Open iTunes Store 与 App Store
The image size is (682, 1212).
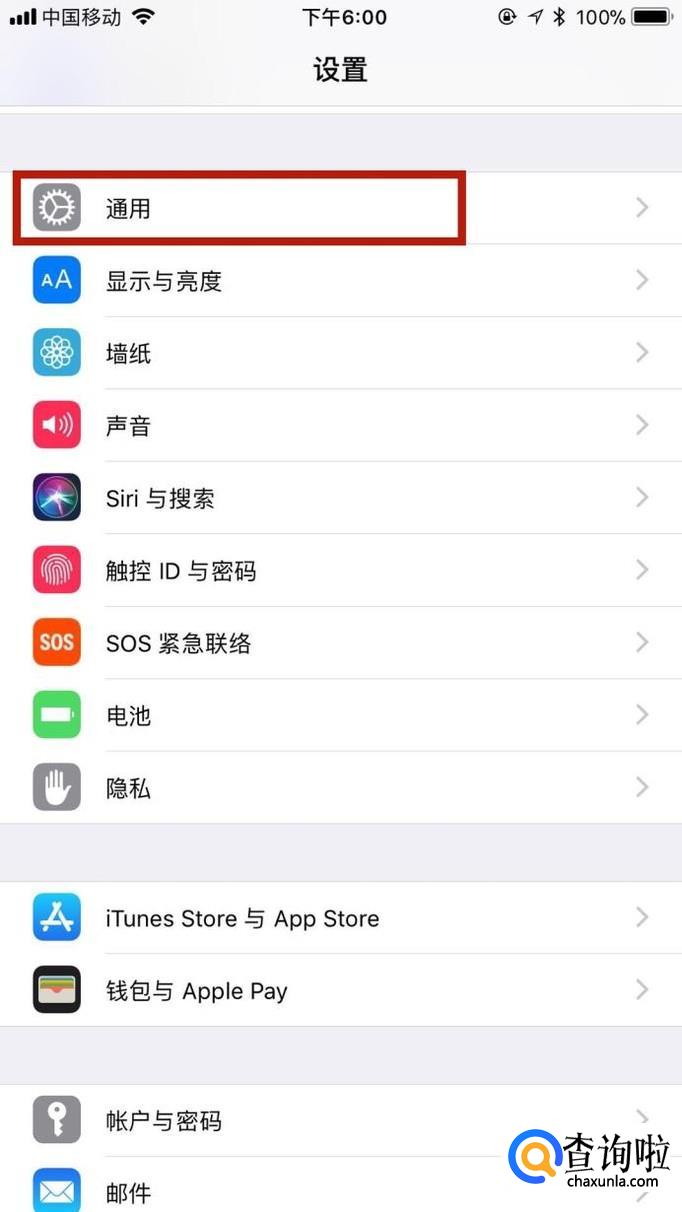click(x=340, y=918)
